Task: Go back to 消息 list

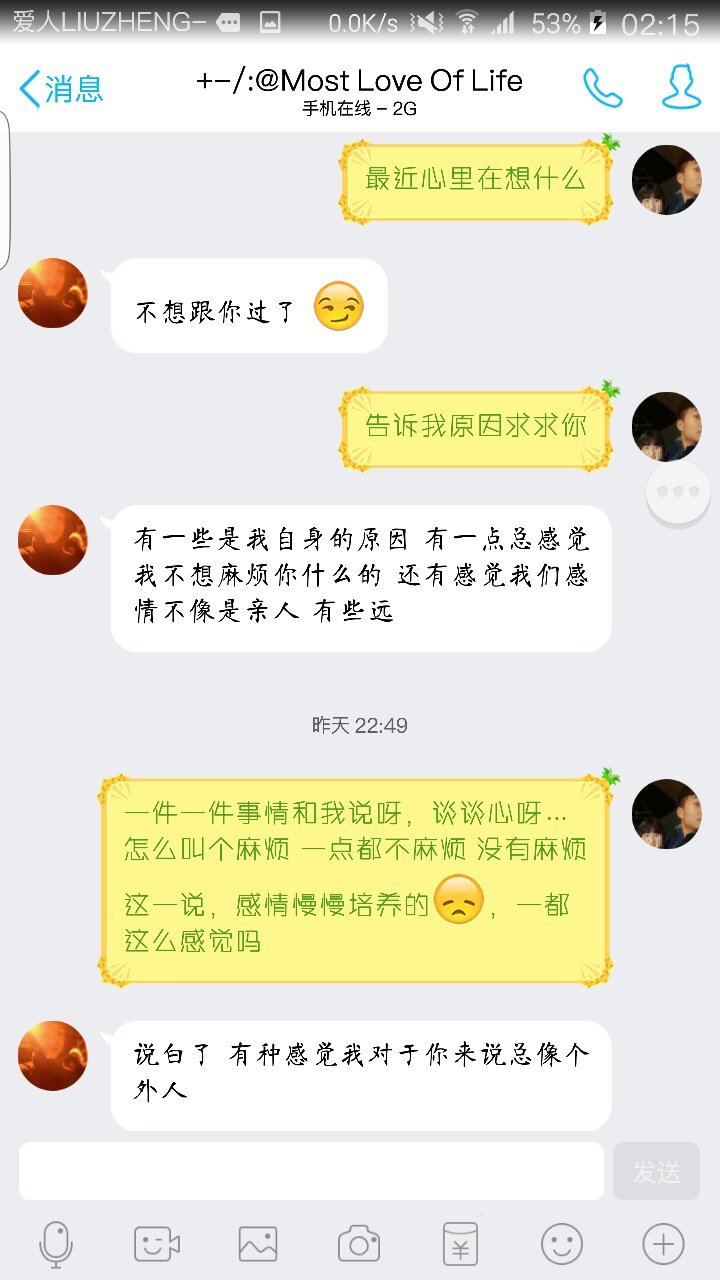Action: [x=62, y=89]
